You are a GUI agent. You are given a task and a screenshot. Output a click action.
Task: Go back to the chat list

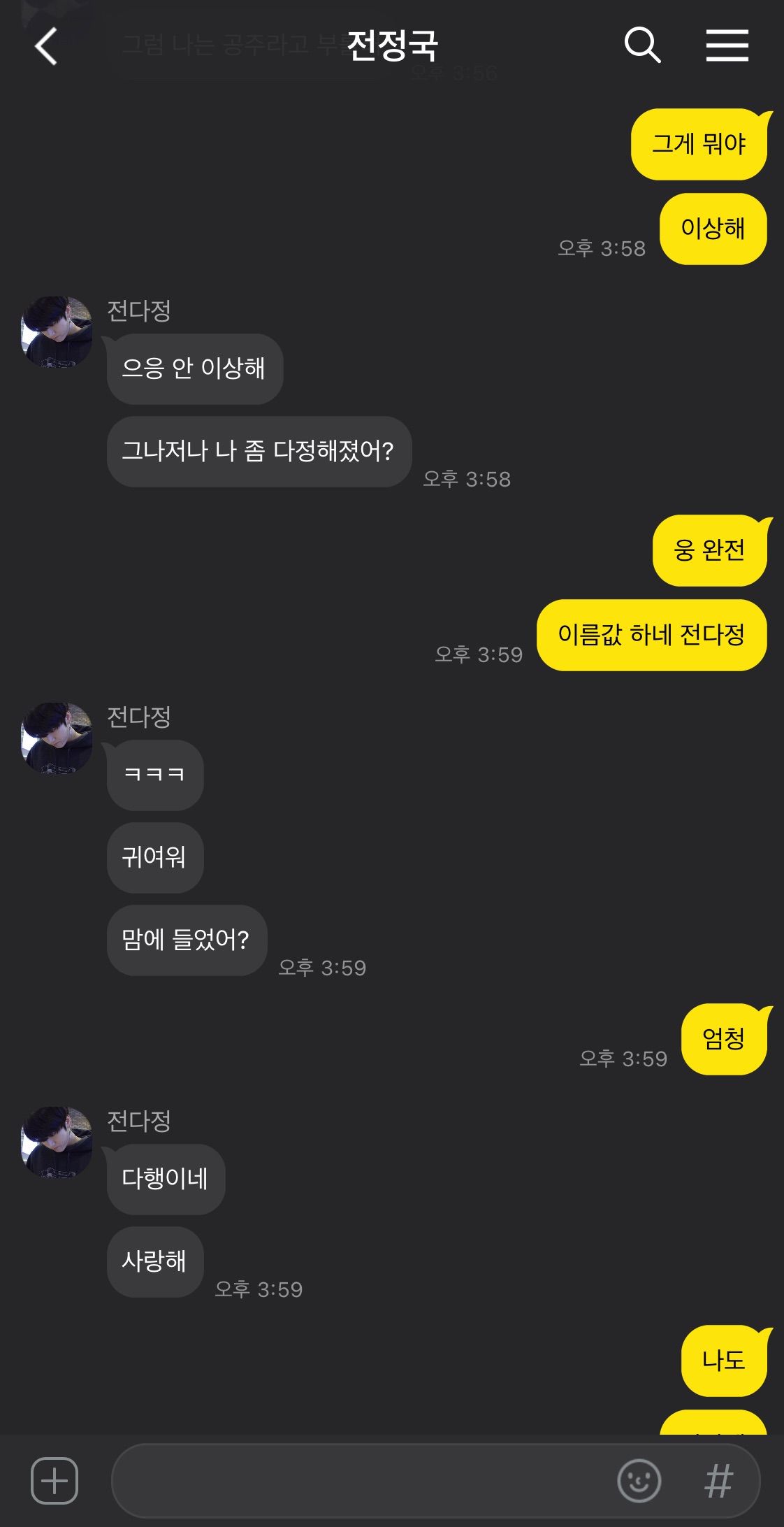pyautogui.click(x=46, y=47)
